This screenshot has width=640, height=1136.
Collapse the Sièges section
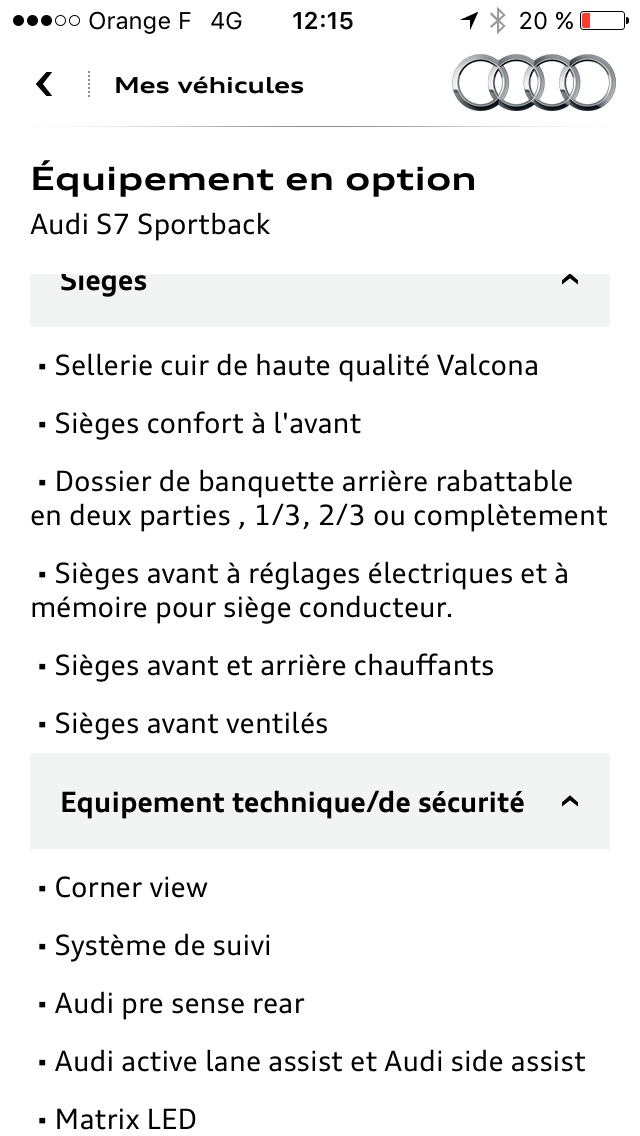click(569, 282)
